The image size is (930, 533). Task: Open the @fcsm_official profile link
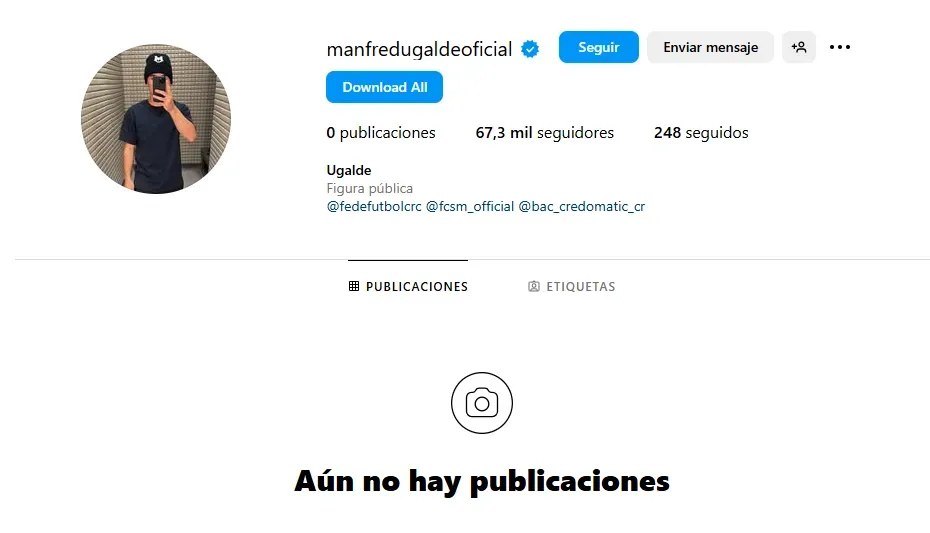click(x=470, y=207)
